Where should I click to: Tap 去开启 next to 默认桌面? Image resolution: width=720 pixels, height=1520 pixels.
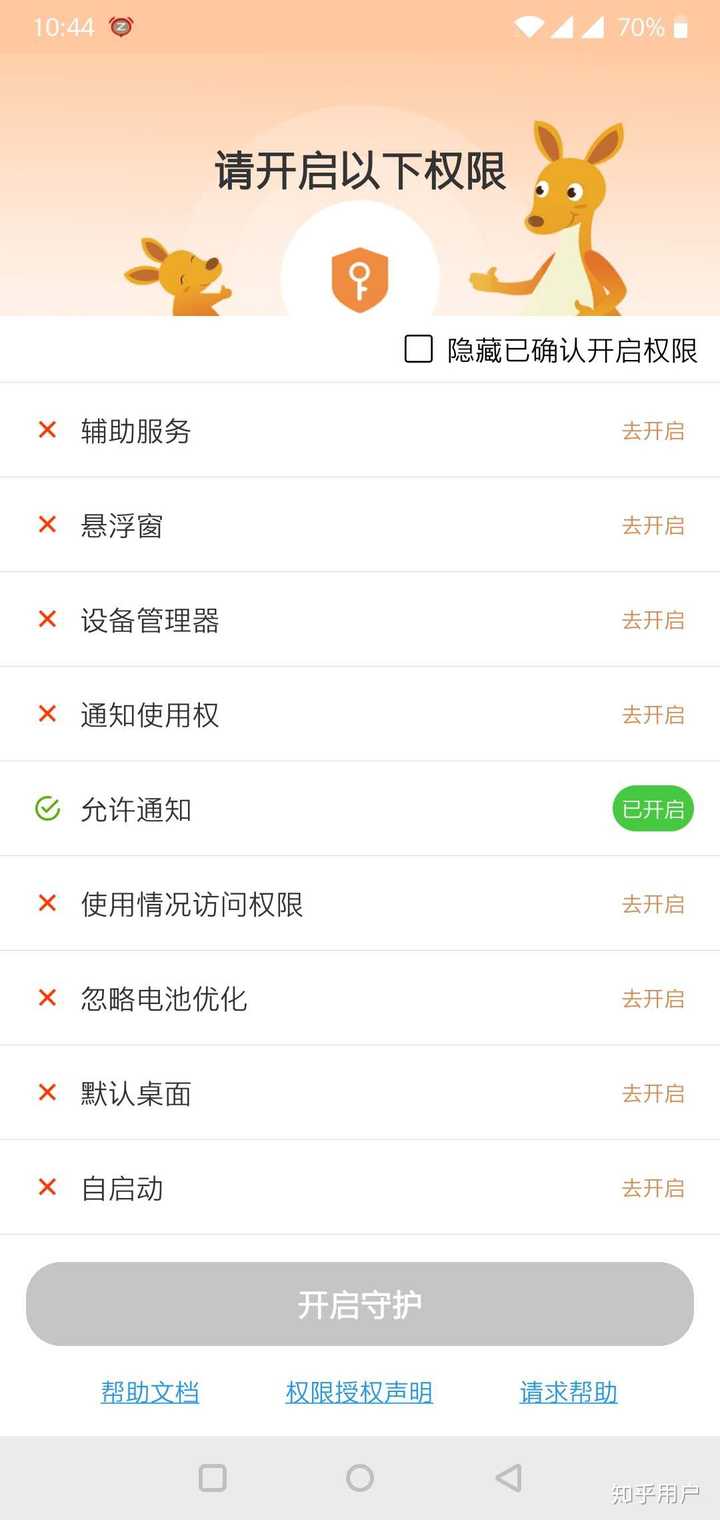653,1093
